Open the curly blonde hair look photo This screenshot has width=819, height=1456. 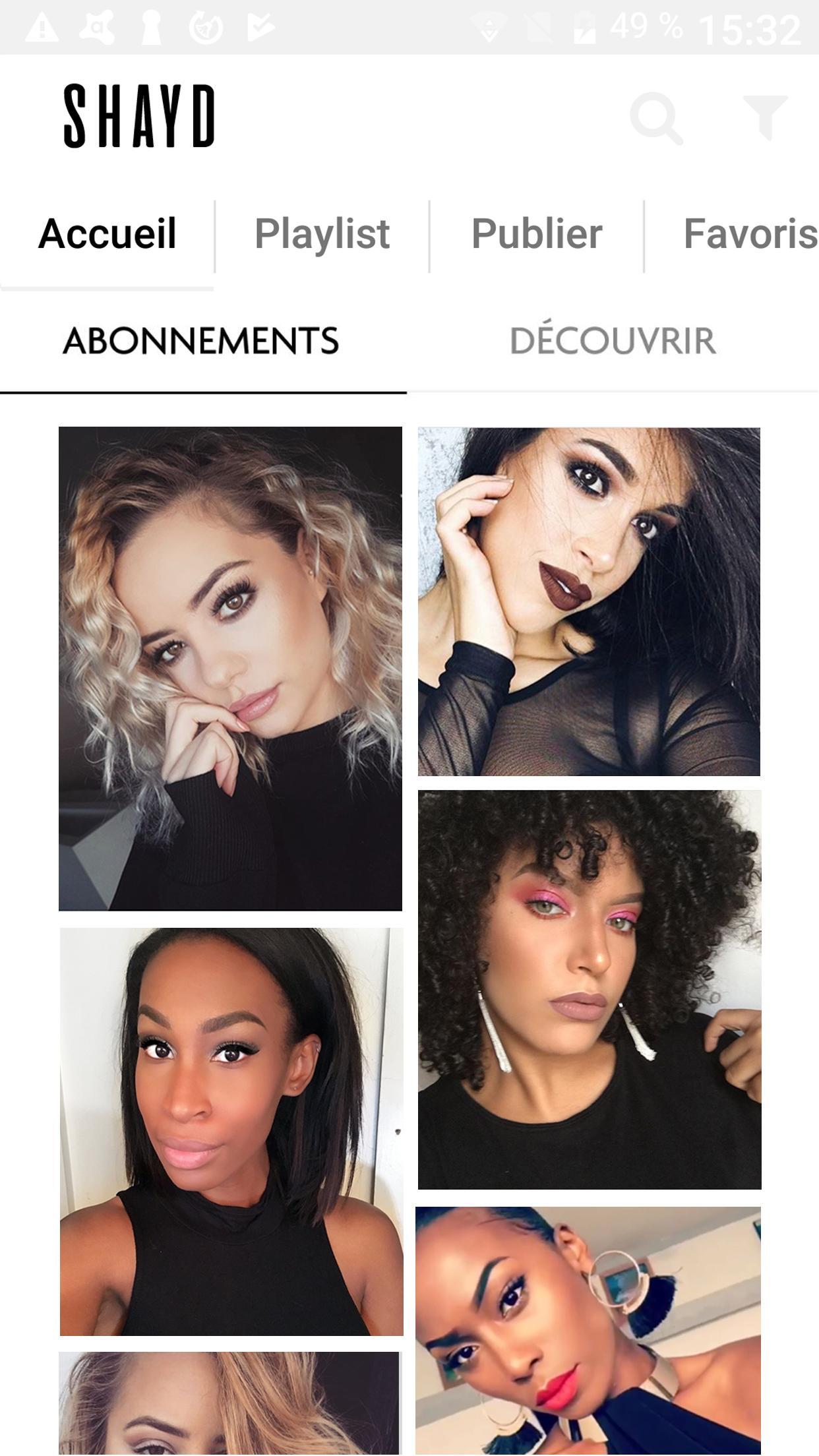tap(230, 669)
